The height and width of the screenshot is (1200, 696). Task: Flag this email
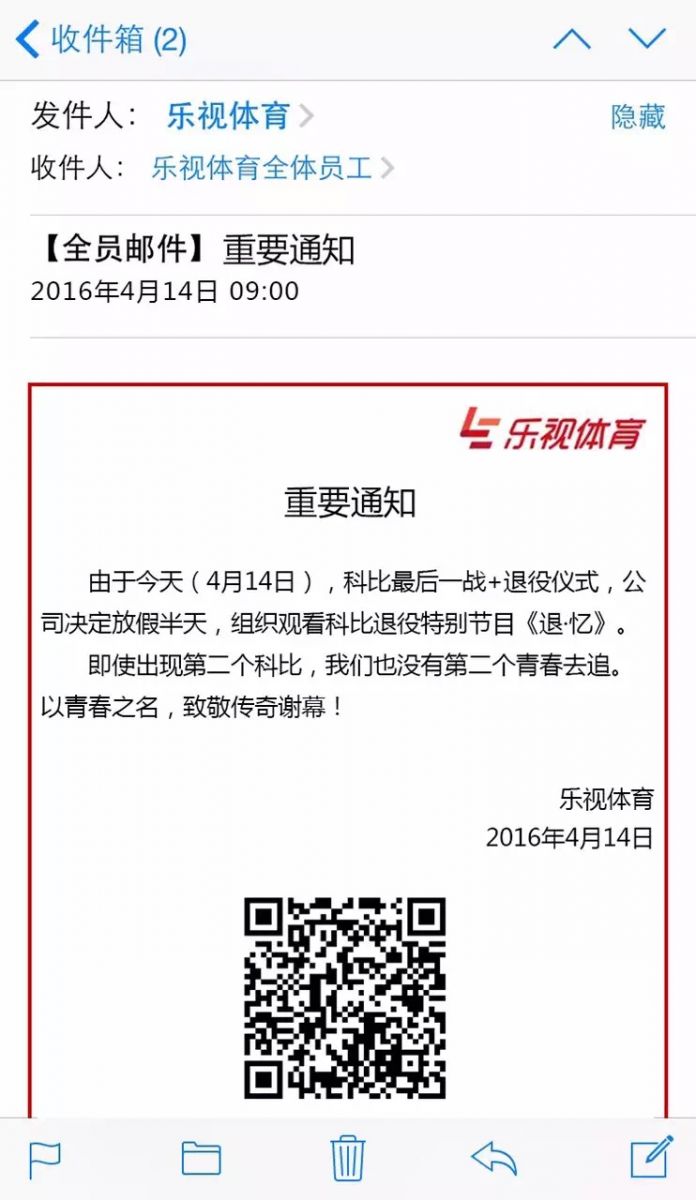45,1159
